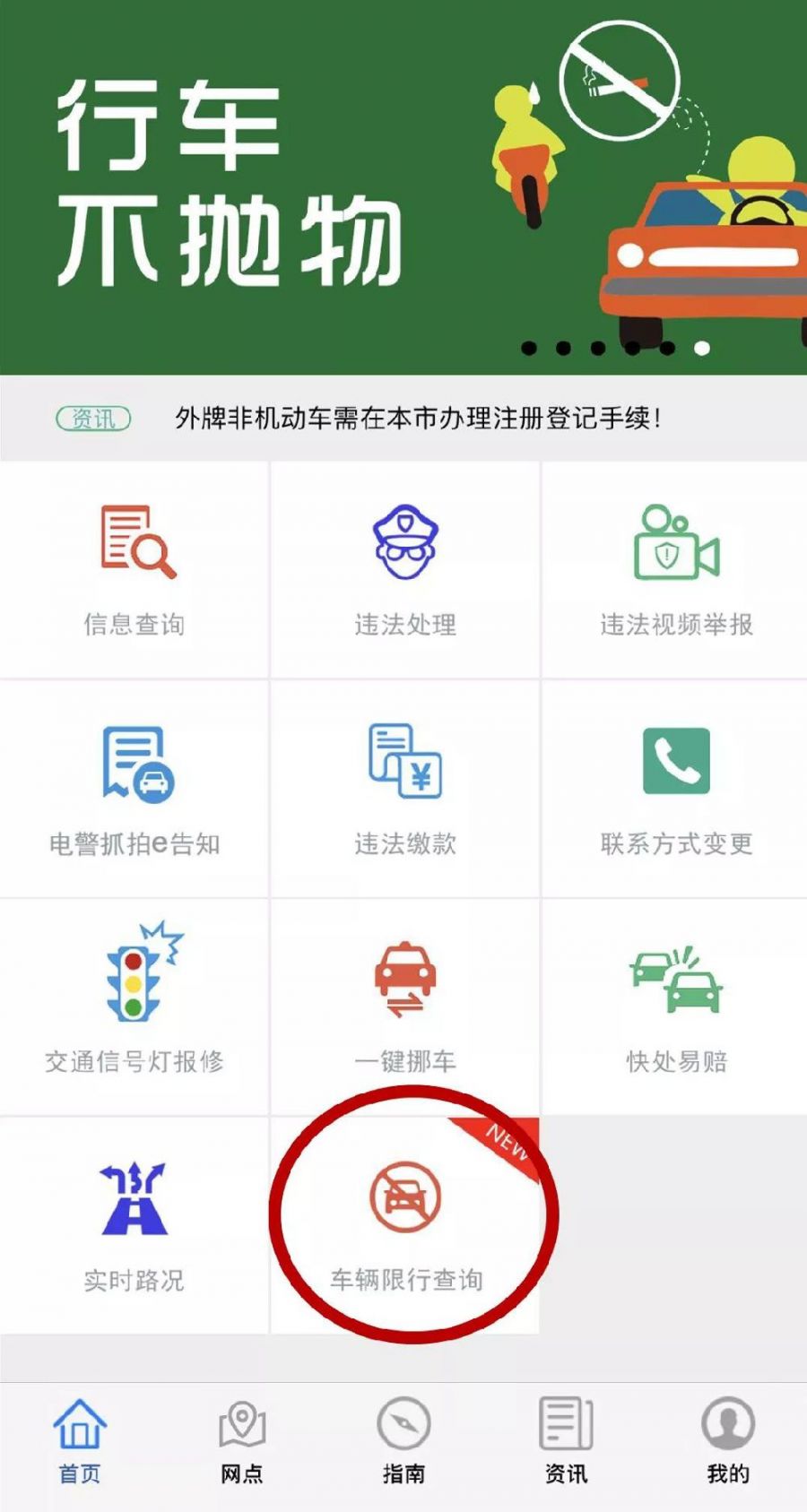Go to 违法缴款 fine payment
Screen dimensions: 807x1512
[x=405, y=789]
